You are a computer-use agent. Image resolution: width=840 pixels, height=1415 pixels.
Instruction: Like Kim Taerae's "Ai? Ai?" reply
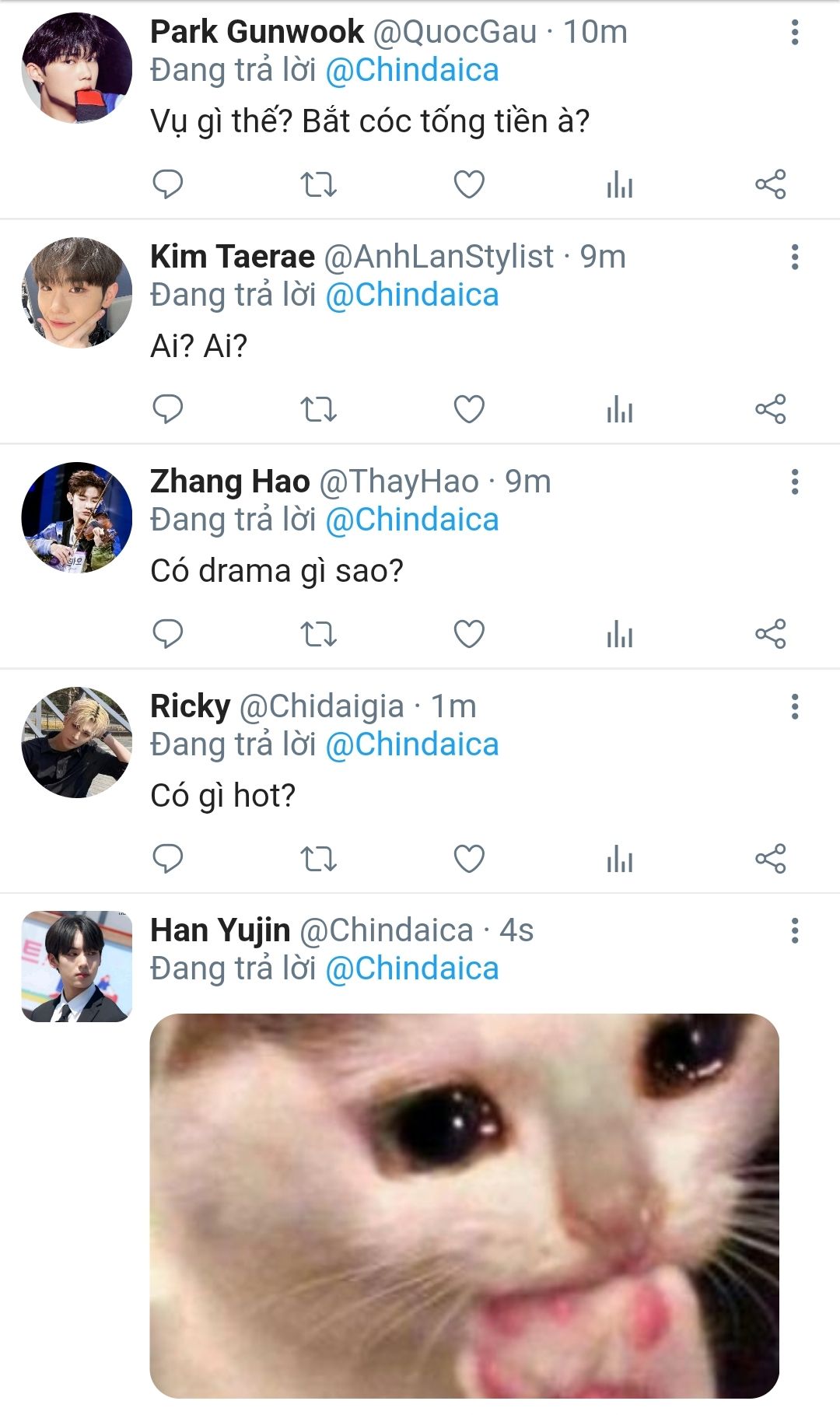[469, 409]
